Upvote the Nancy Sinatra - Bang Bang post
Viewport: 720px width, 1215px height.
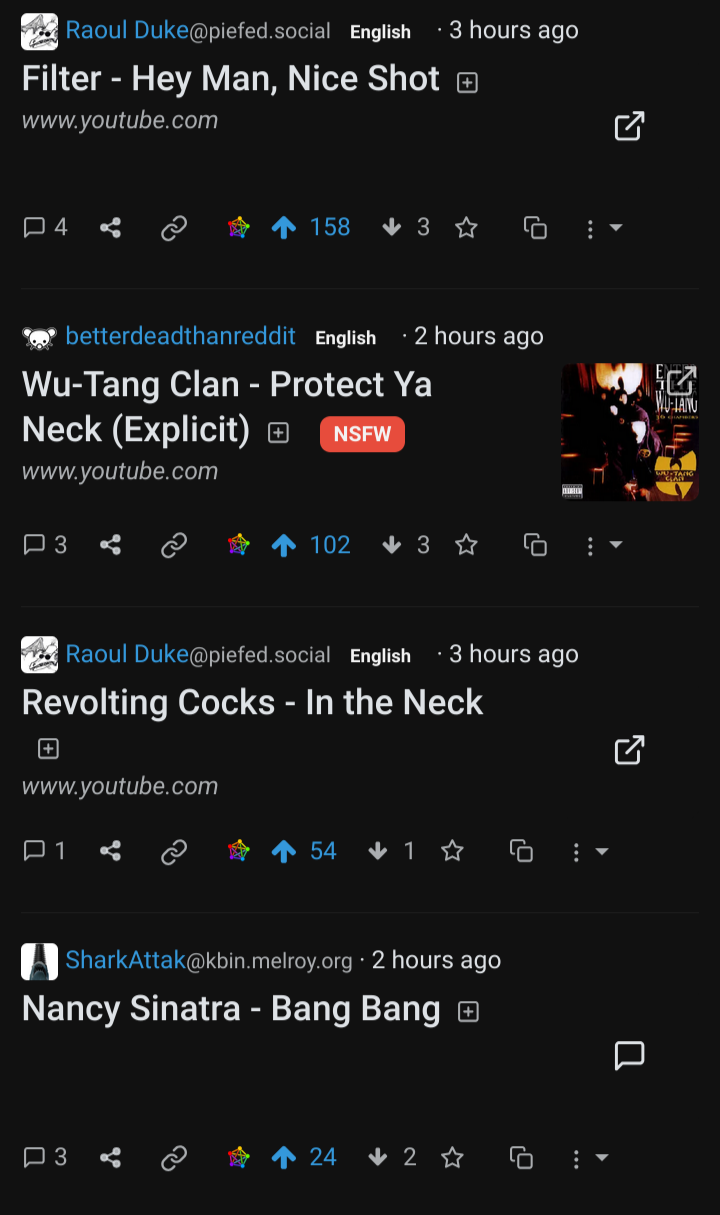tap(284, 1158)
